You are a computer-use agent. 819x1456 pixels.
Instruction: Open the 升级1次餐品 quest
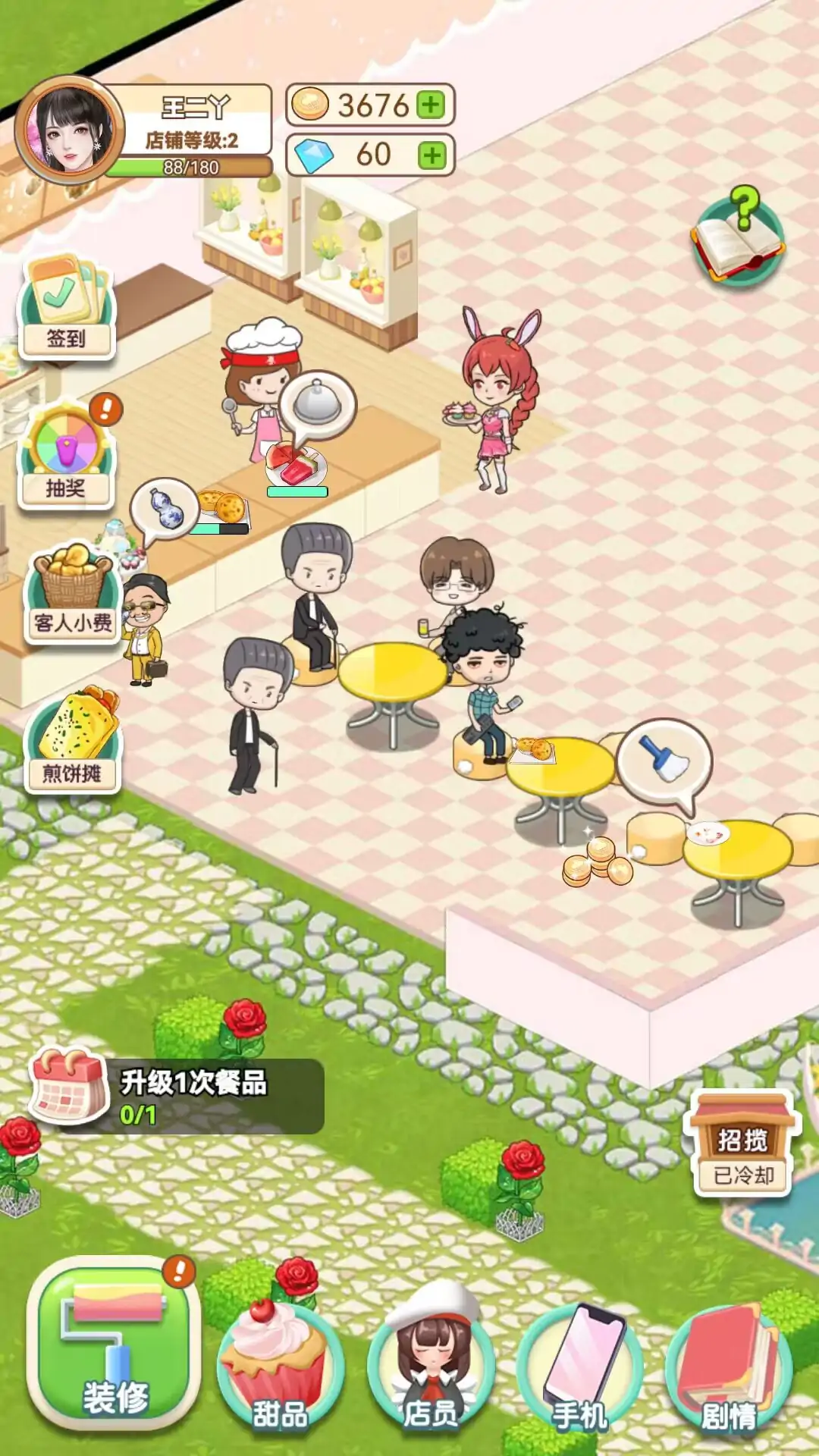[x=178, y=1097]
